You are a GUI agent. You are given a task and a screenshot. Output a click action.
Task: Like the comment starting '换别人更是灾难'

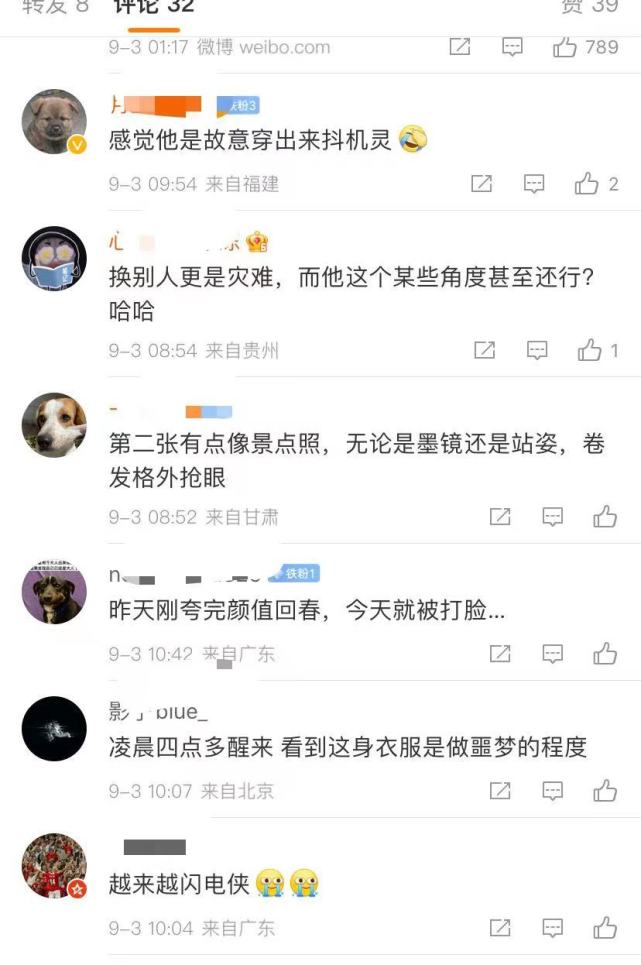tap(590, 350)
